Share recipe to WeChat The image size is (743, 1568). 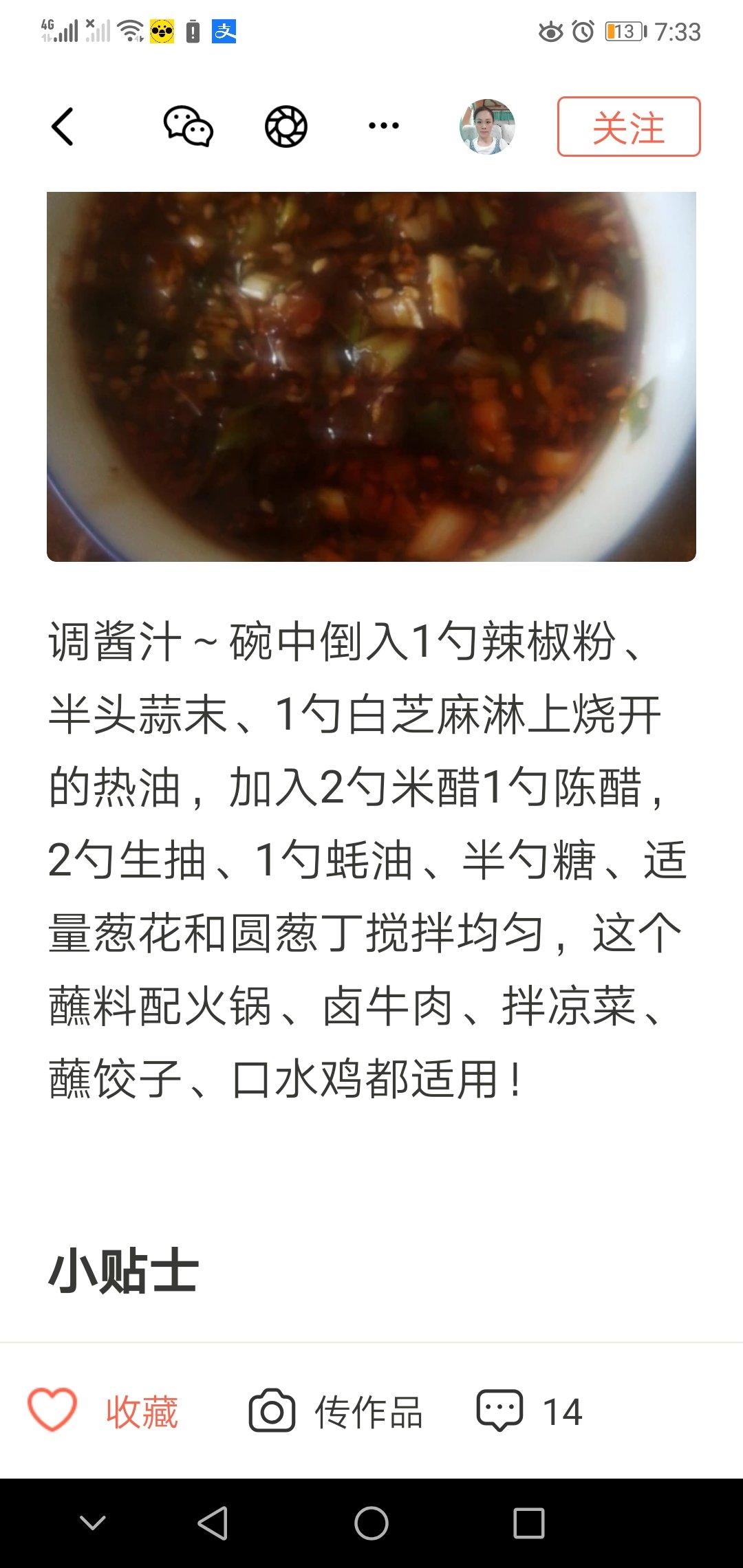188,127
